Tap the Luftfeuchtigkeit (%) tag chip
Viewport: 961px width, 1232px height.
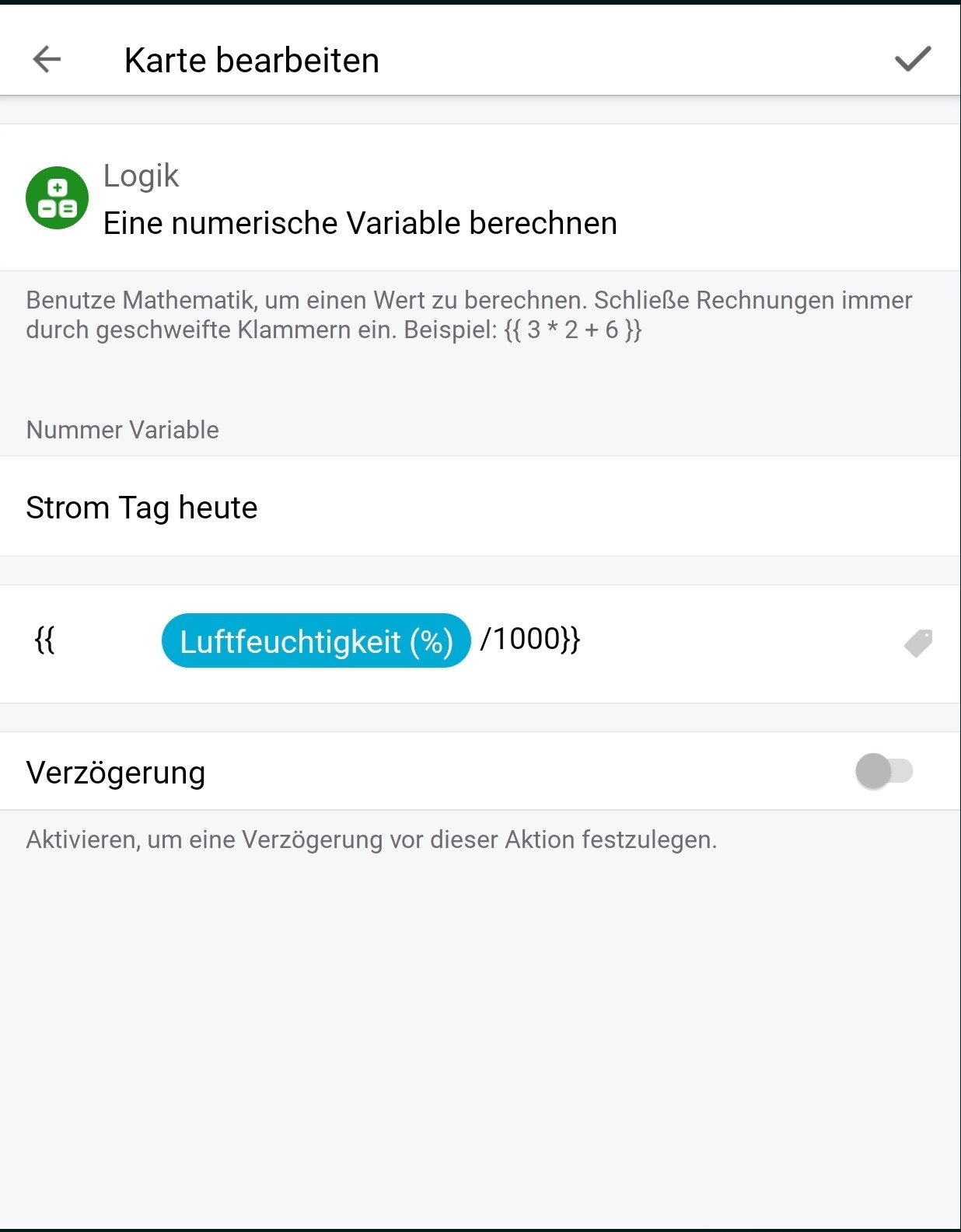pos(316,641)
